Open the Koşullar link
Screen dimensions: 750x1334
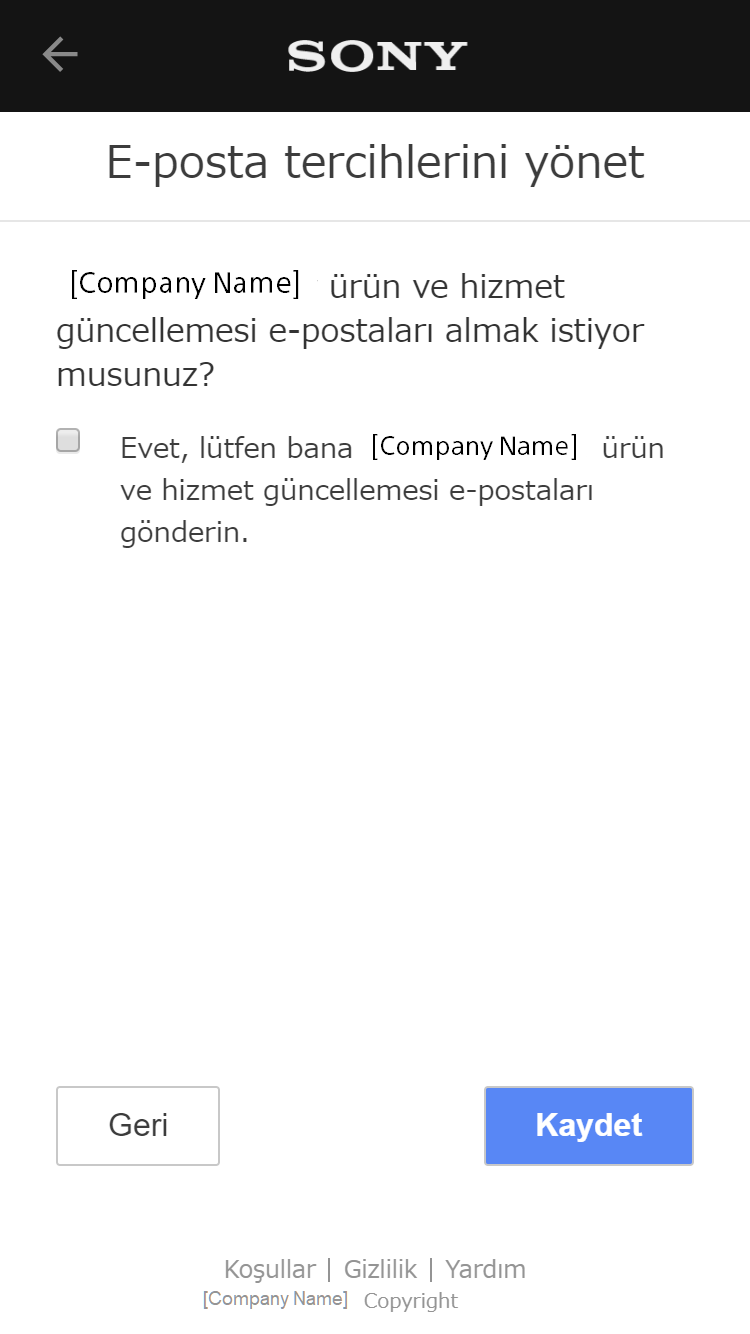(x=269, y=1269)
